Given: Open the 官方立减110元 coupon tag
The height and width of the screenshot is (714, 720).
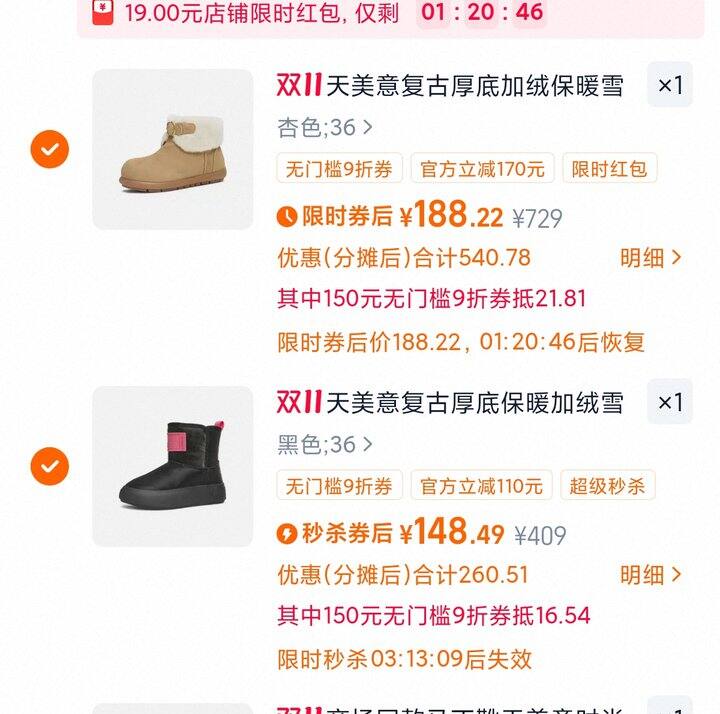Looking at the screenshot, I should 481,486.
